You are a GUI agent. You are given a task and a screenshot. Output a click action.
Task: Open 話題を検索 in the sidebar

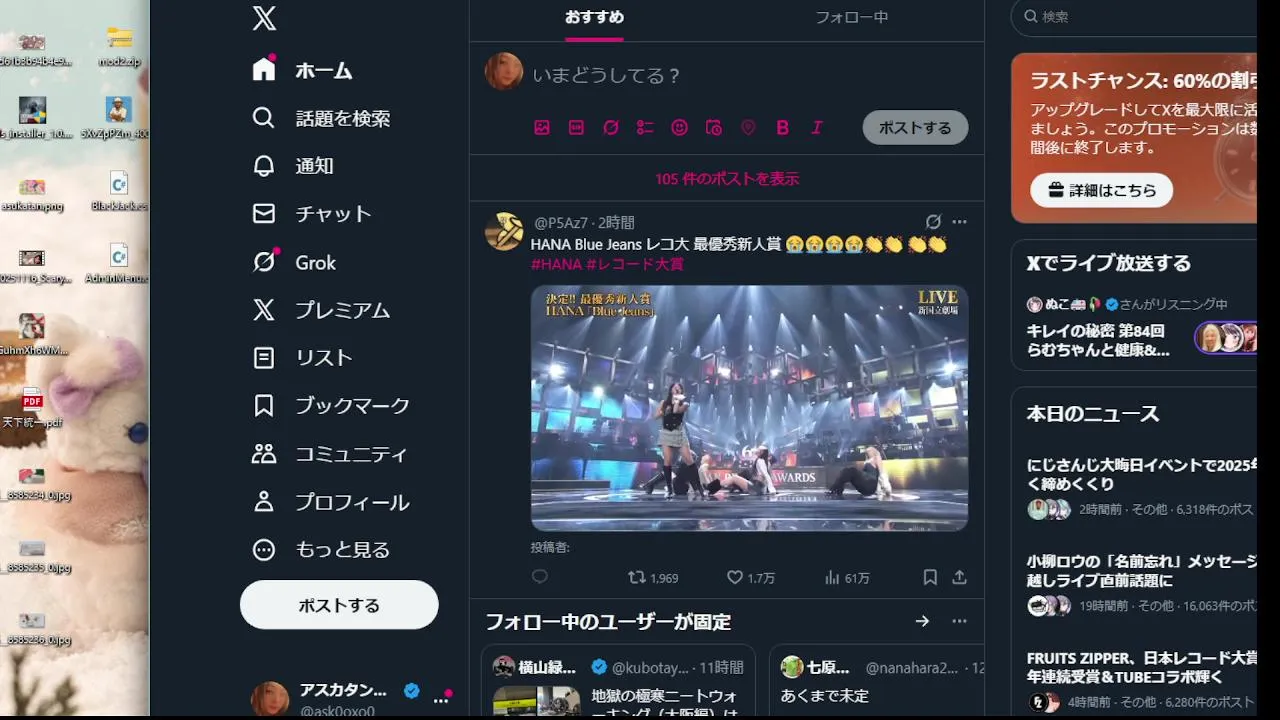pos(321,118)
